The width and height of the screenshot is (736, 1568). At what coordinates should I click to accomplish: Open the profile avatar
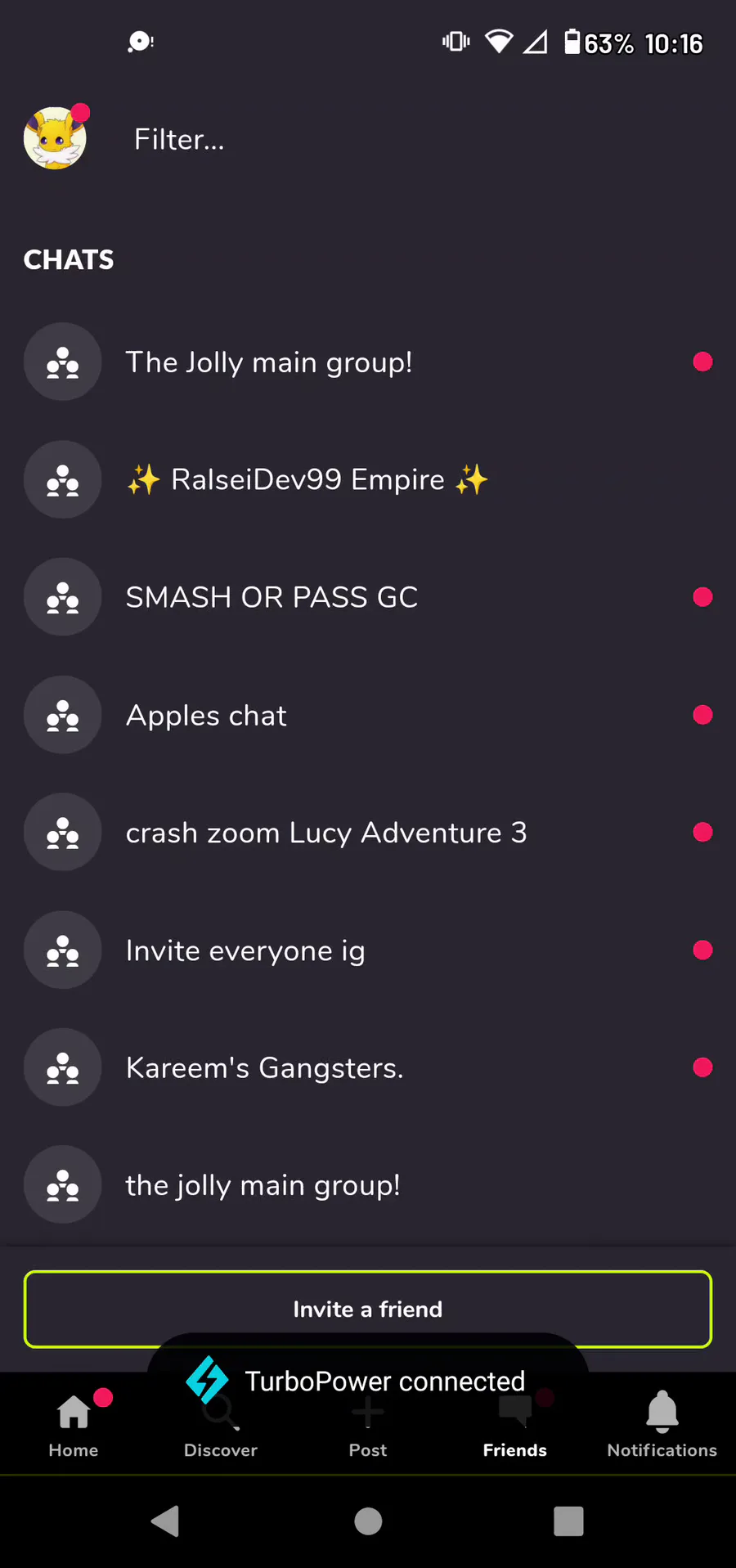pos(55,138)
